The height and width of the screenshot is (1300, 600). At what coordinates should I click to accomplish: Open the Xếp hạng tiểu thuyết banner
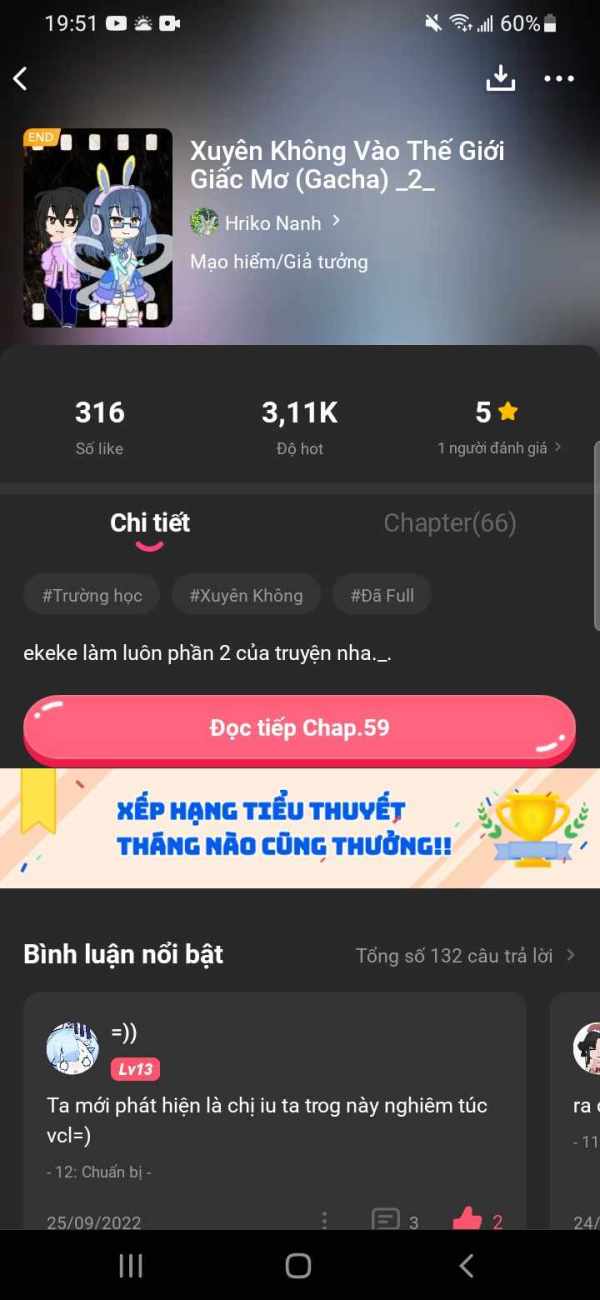pyautogui.click(x=300, y=828)
